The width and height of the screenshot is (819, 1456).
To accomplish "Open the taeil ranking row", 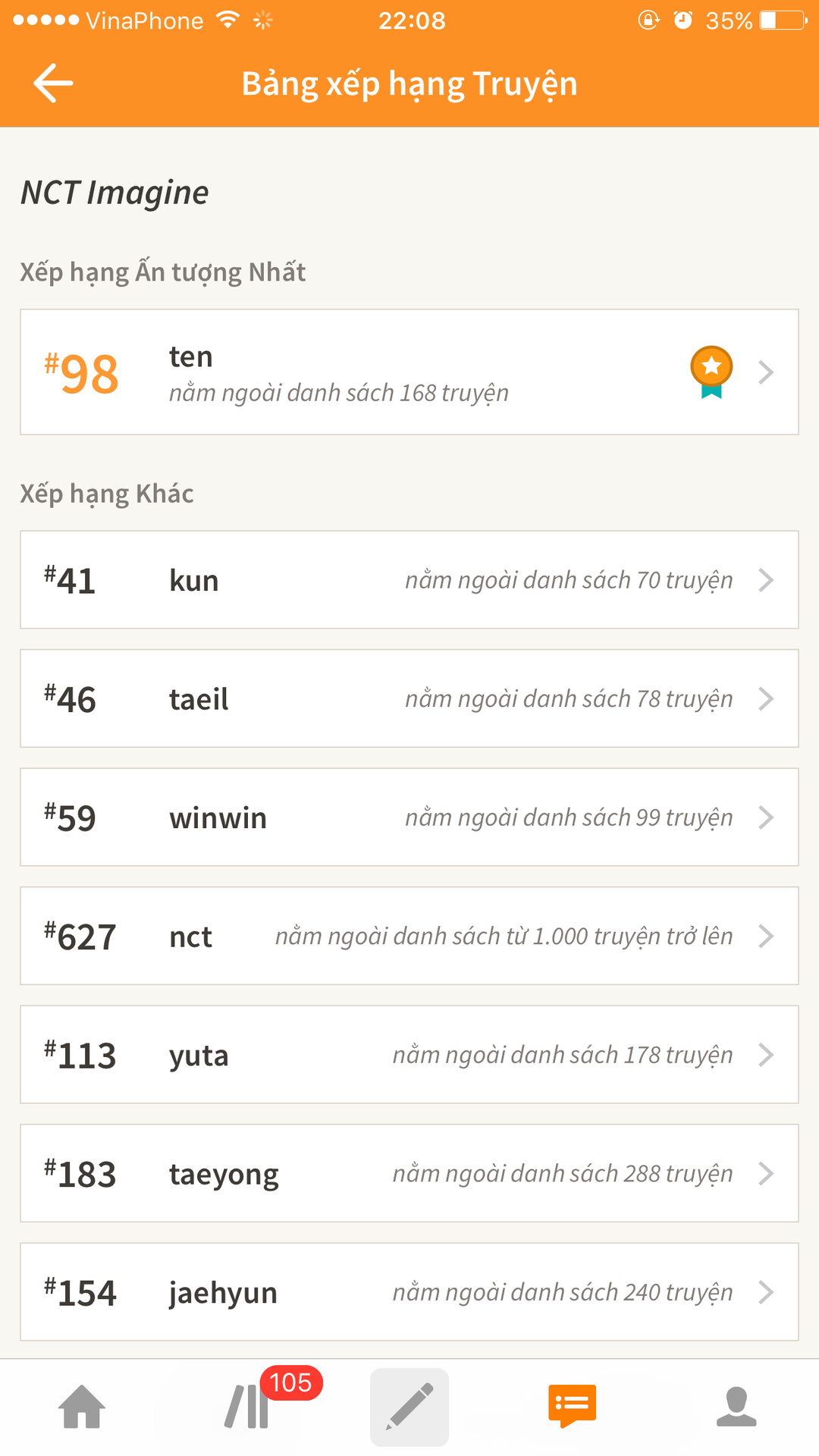I will [x=409, y=698].
